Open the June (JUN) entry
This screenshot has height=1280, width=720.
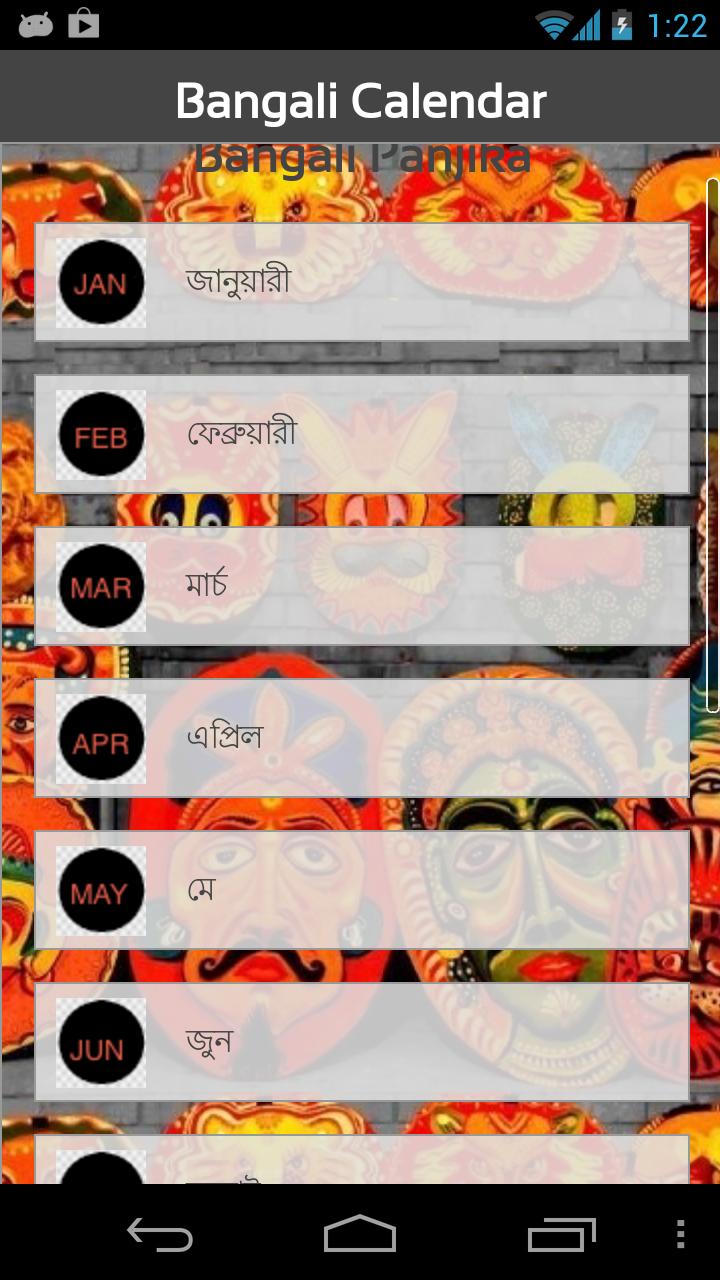point(362,1043)
